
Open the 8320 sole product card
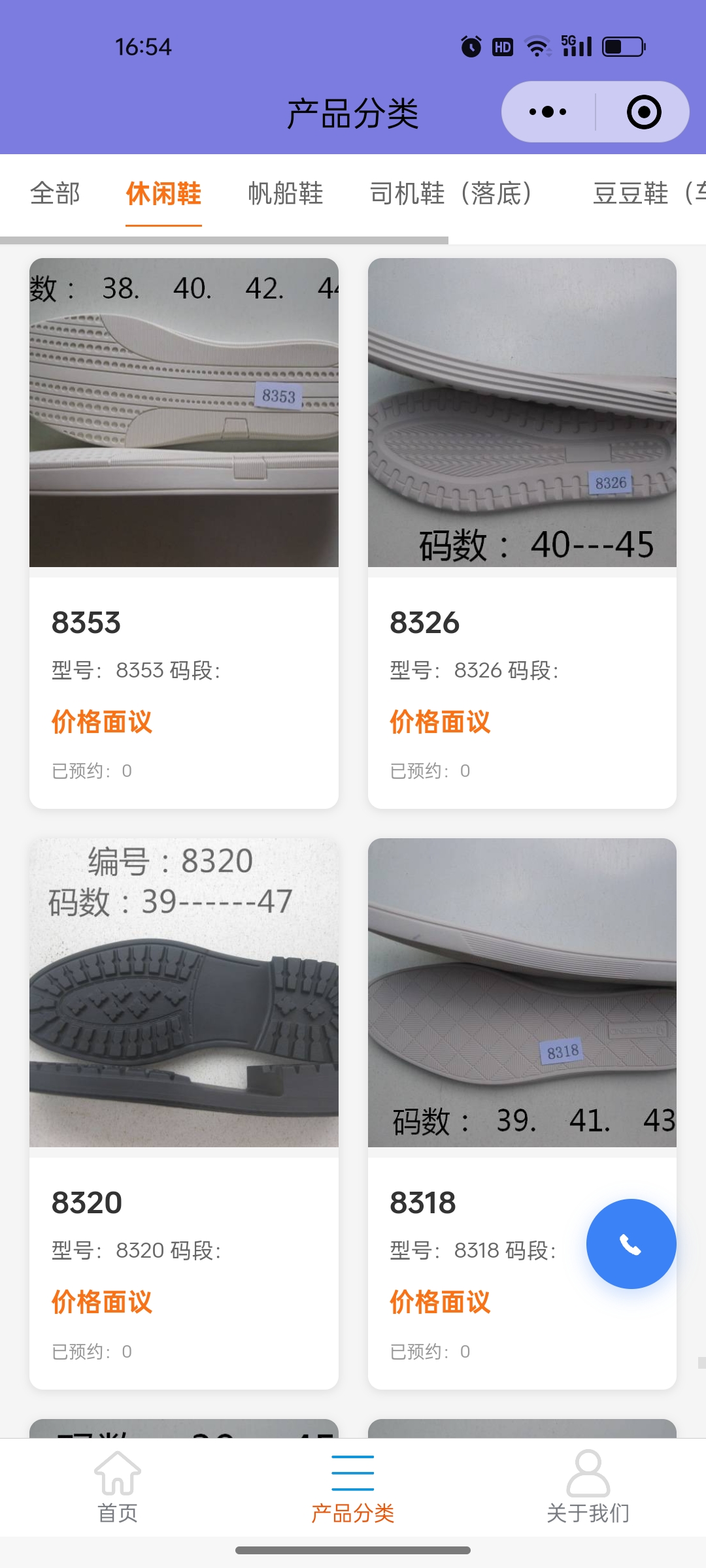point(184,1113)
